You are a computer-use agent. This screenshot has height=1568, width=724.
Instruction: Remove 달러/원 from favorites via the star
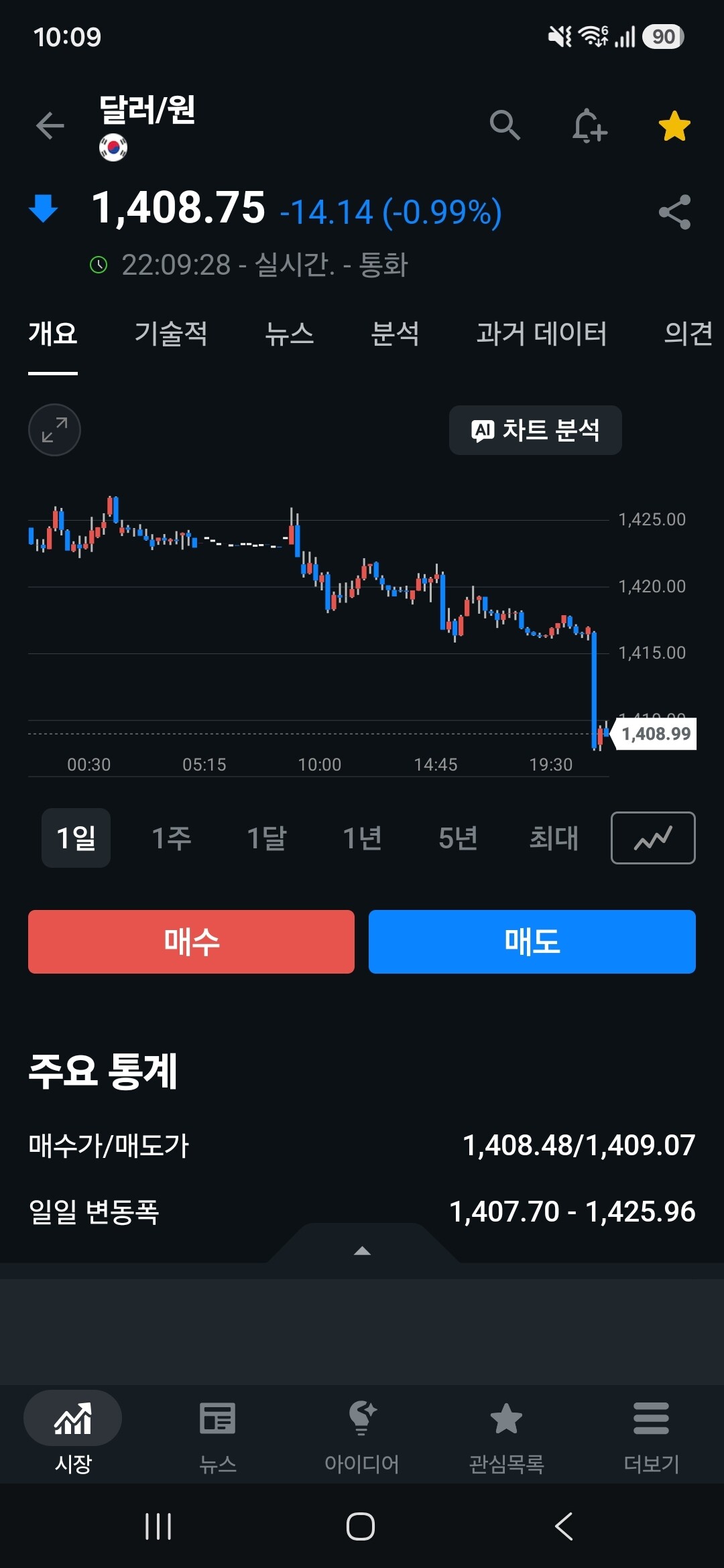click(674, 125)
